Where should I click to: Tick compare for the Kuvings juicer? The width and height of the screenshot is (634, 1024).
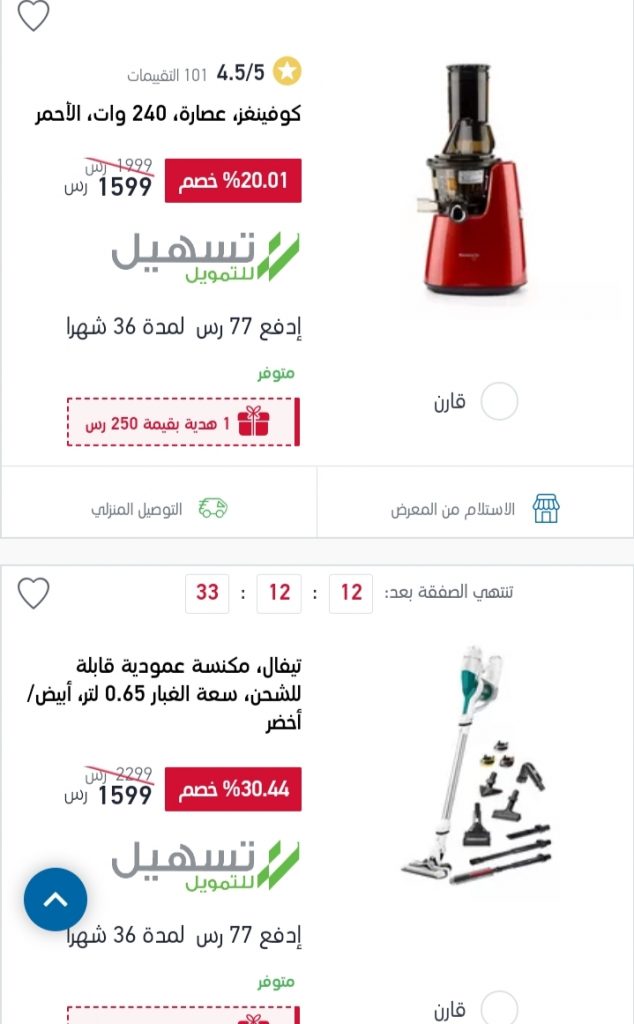[x=499, y=401]
